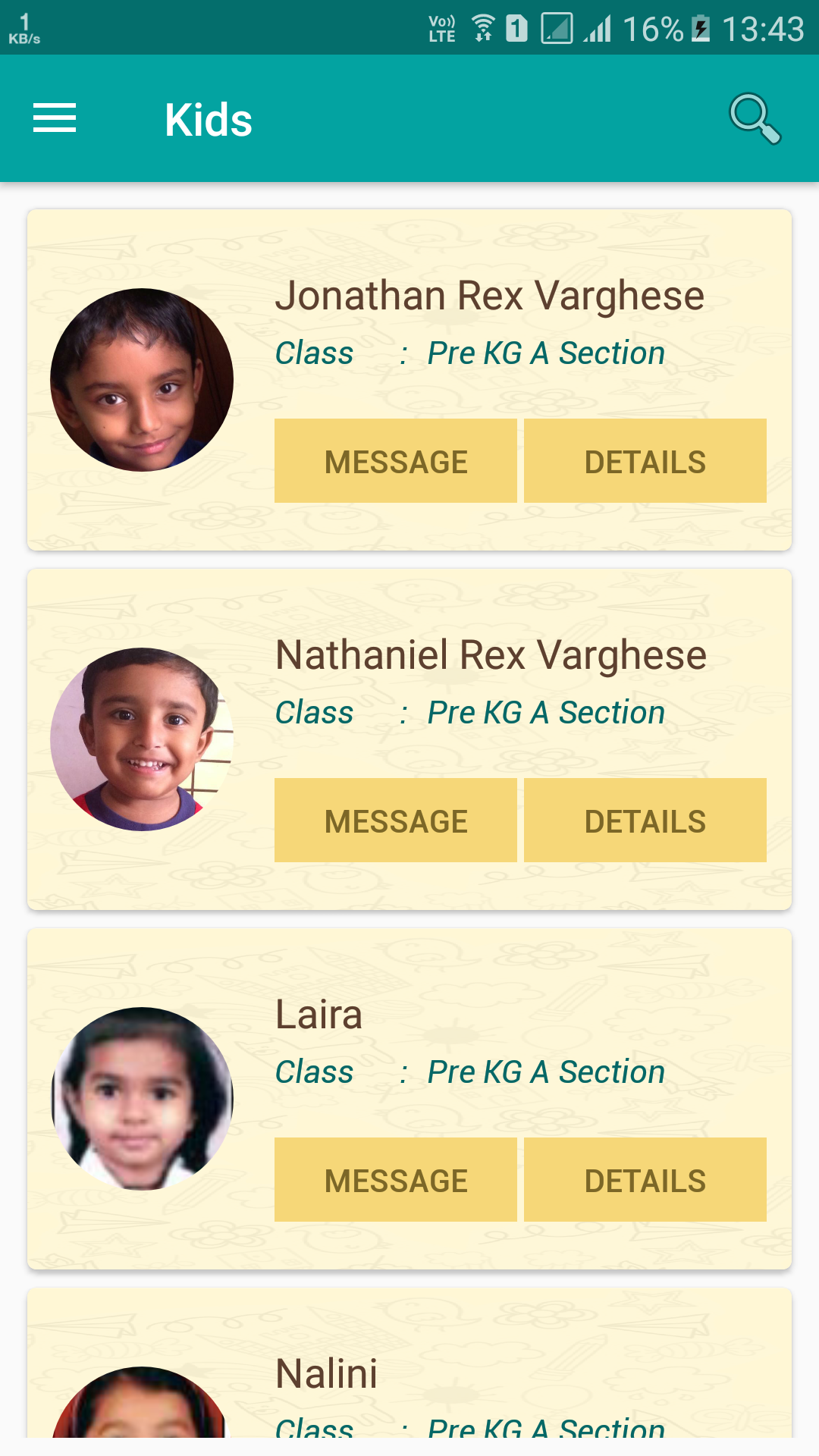This screenshot has width=819, height=1456.
Task: View details for Jonathan Rex Varghese
Action: pos(645,461)
